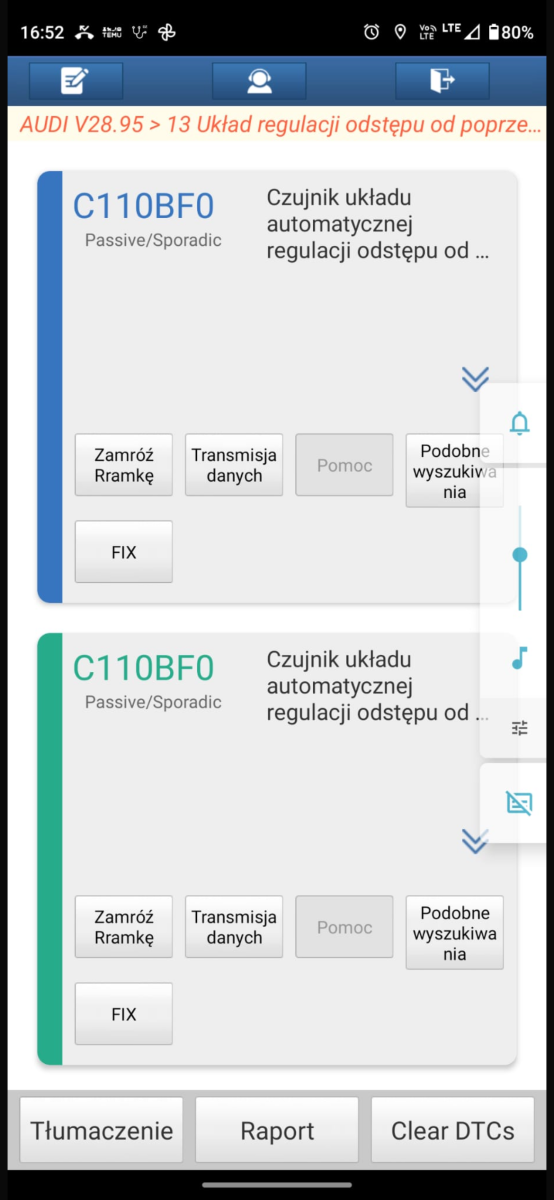Viewport: 554px width, 1200px height.
Task: Open volume settings sliders icon
Action: click(519, 728)
